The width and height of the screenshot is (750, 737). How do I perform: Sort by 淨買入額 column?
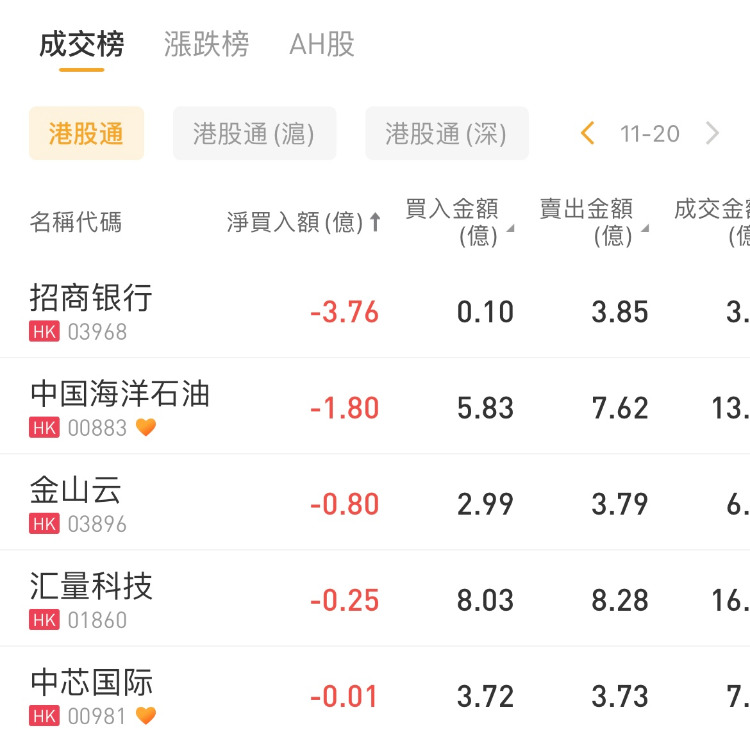304,223
